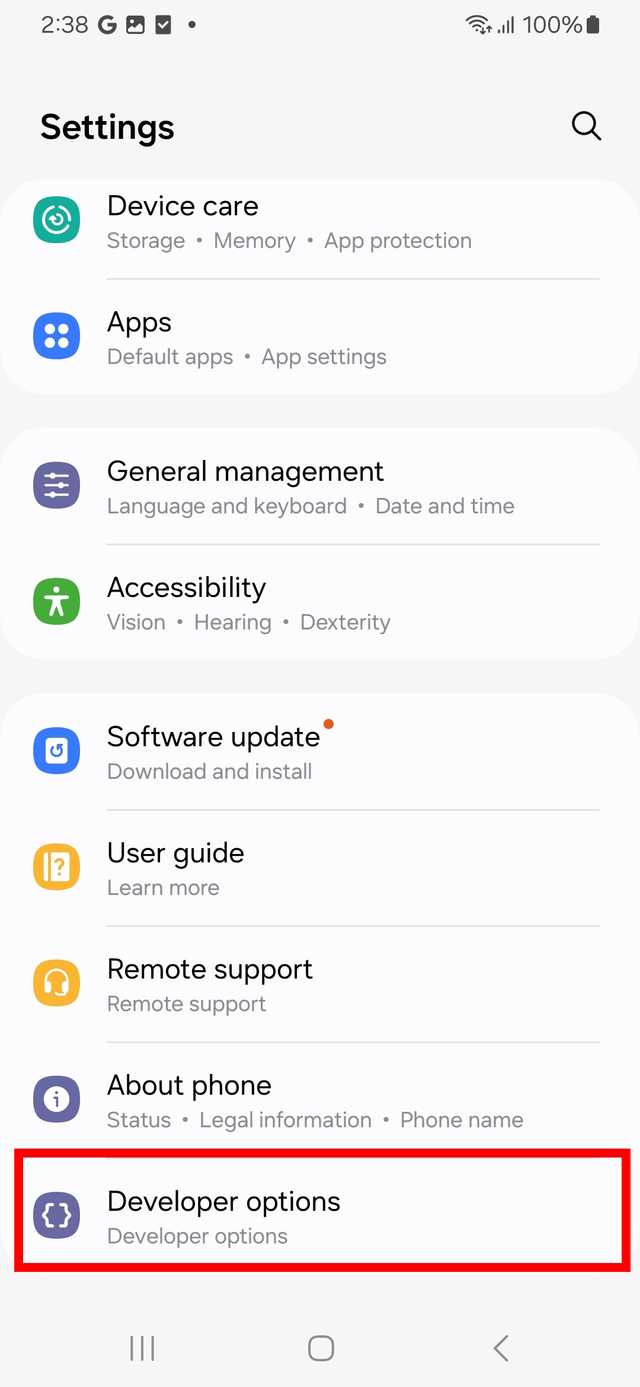Enter Developer options
Viewport: 640px width, 1387px height.
click(x=320, y=1216)
